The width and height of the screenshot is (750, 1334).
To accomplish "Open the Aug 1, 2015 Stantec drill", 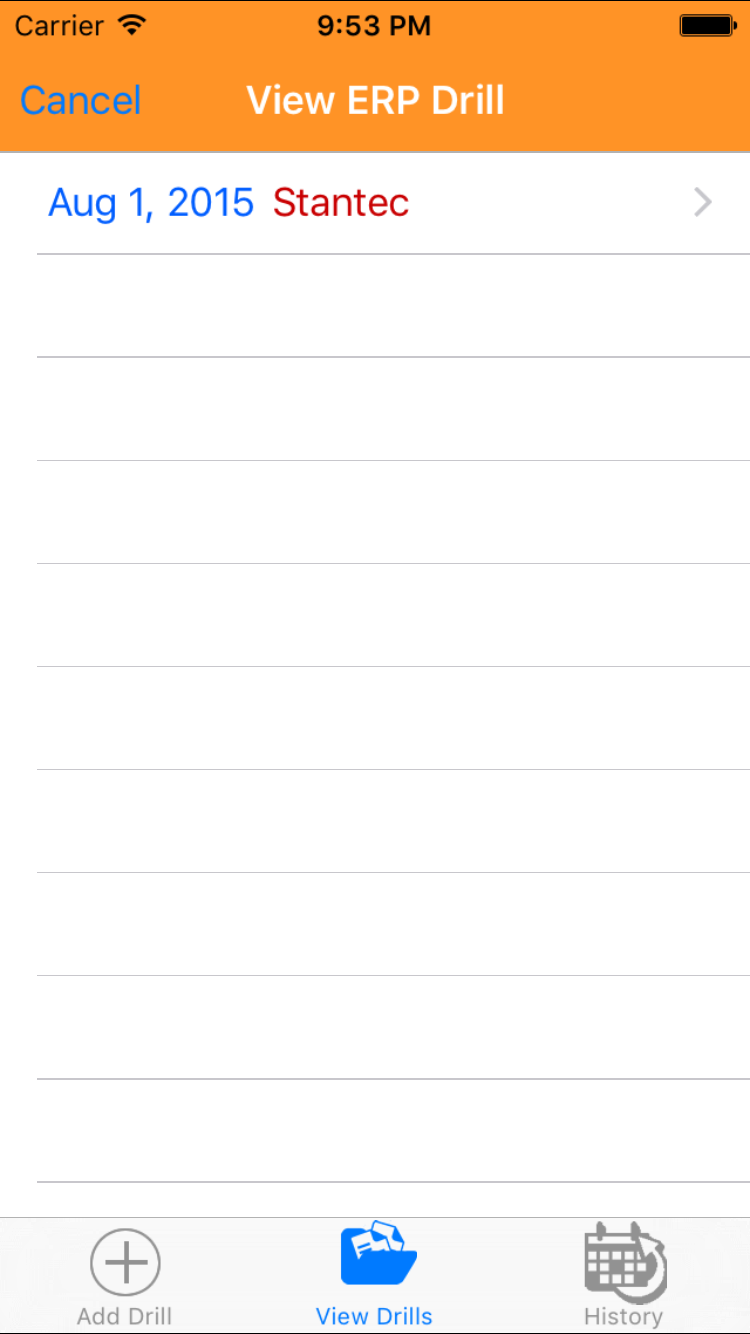I will pos(375,203).
